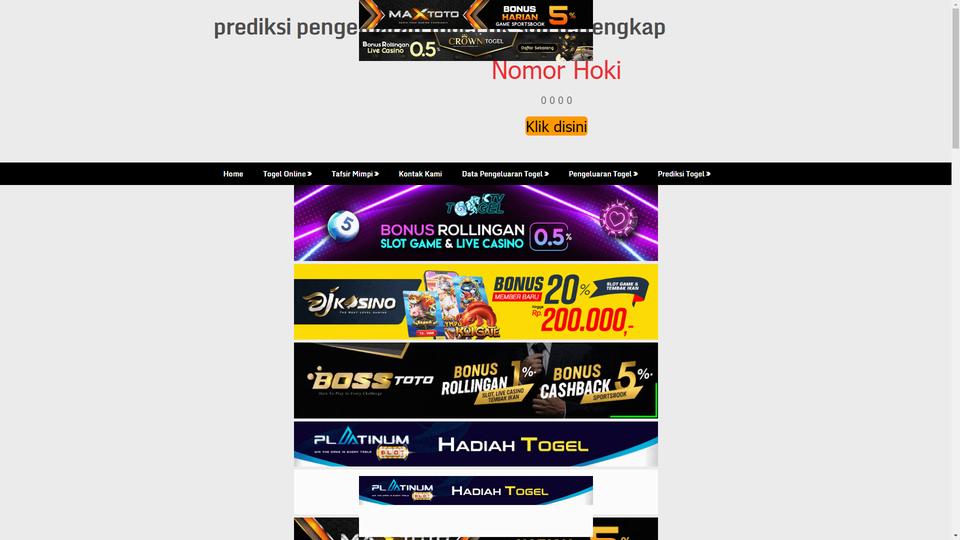The image size is (960, 540).
Task: Open the Crown Togel live casino banner
Action: pos(475,46)
